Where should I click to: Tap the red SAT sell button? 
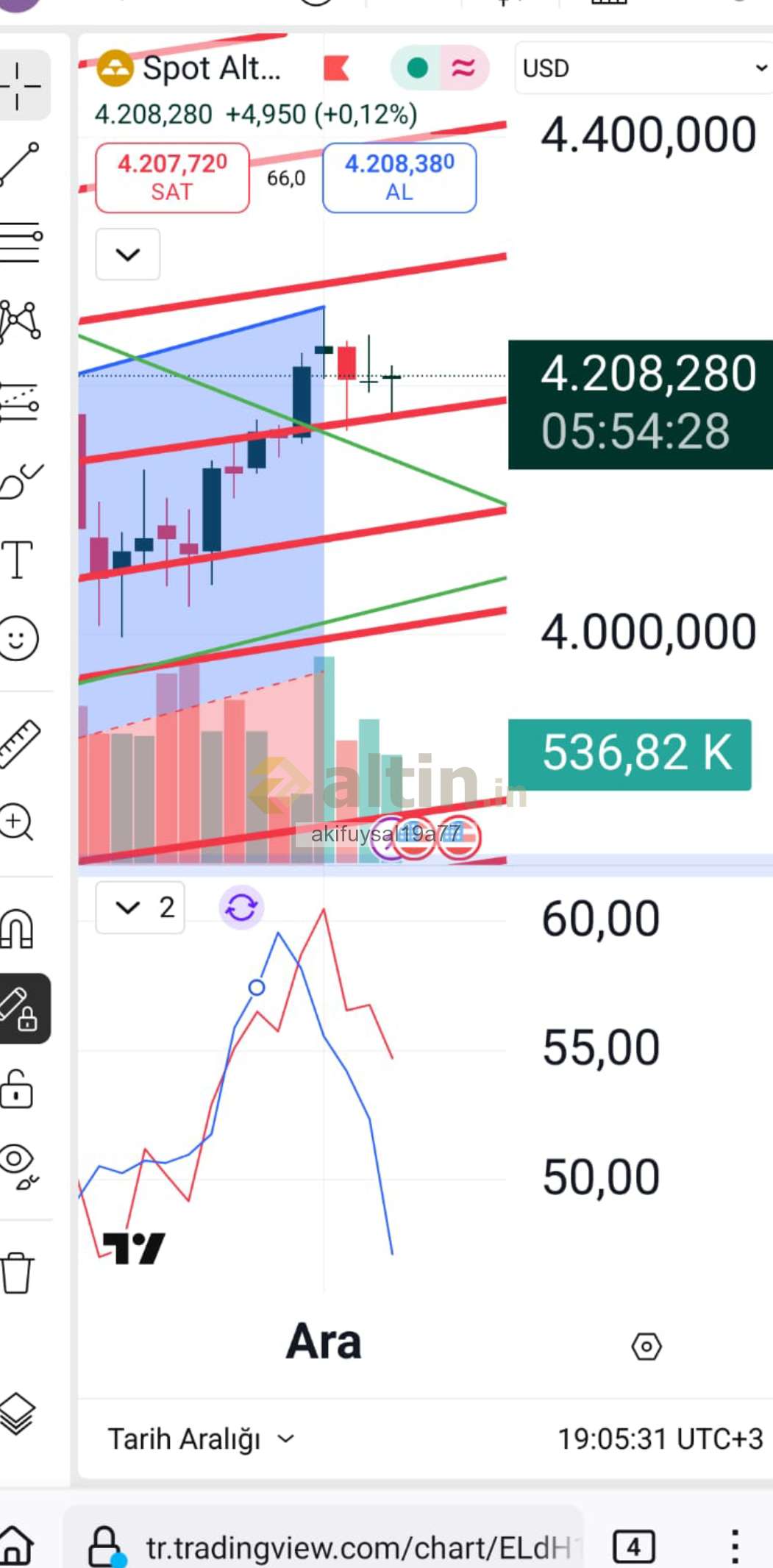pos(172,178)
